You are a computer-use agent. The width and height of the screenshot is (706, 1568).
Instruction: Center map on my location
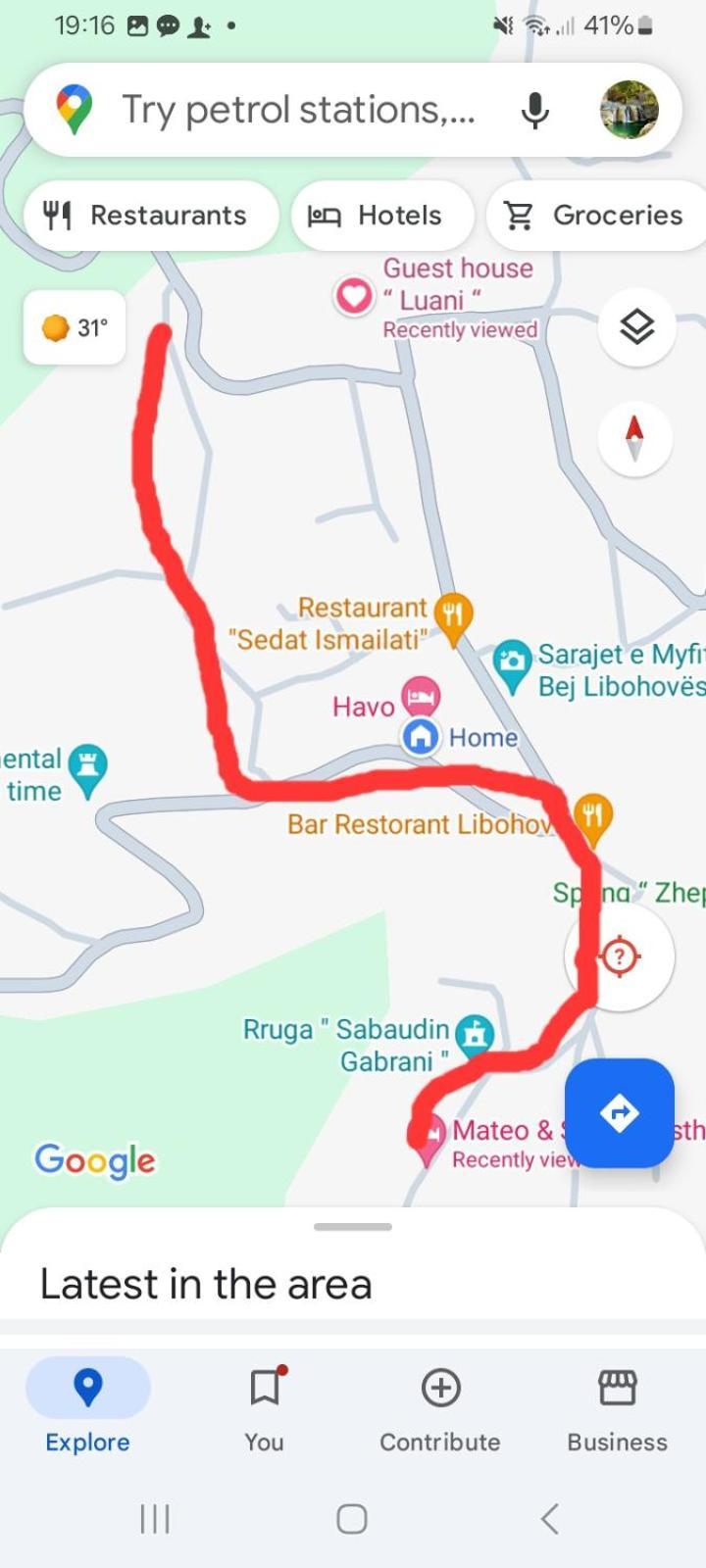pyautogui.click(x=620, y=955)
